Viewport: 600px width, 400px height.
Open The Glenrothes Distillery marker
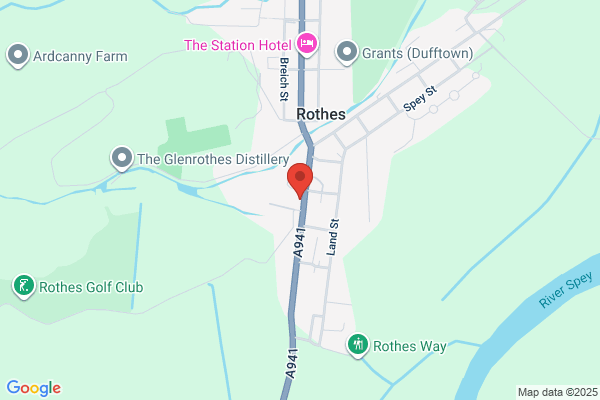click(122, 159)
